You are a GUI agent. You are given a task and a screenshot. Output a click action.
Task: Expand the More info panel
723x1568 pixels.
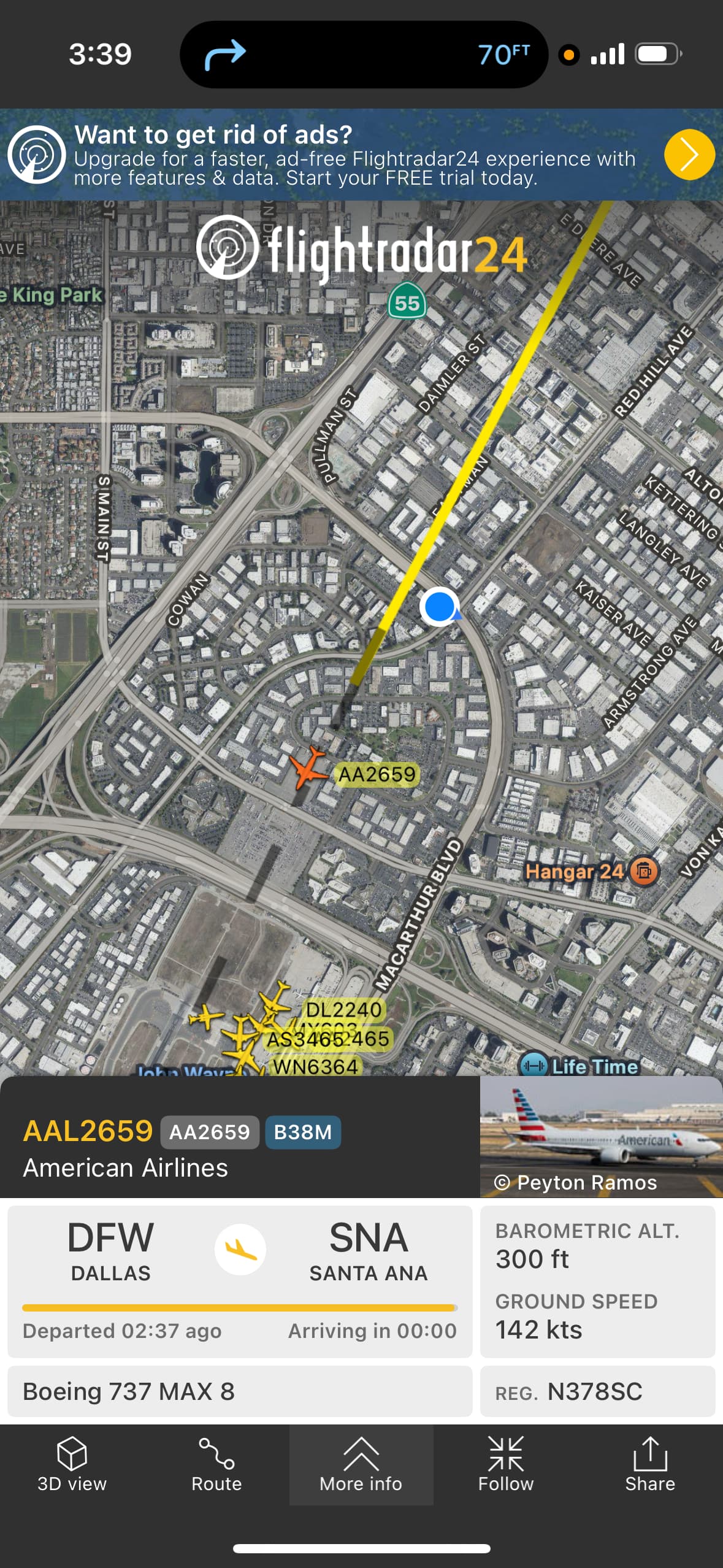[361, 1464]
